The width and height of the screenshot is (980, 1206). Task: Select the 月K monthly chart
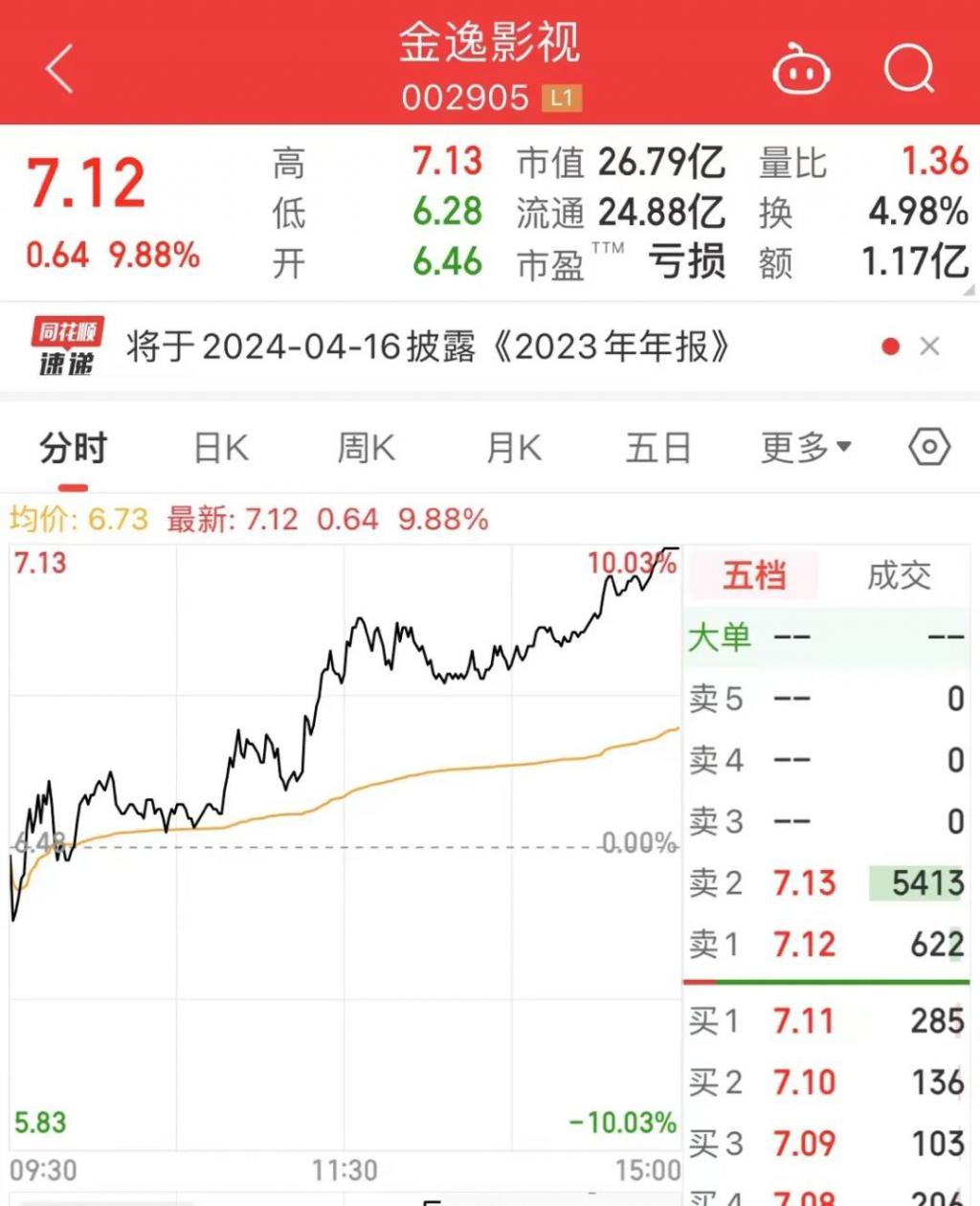click(x=514, y=448)
